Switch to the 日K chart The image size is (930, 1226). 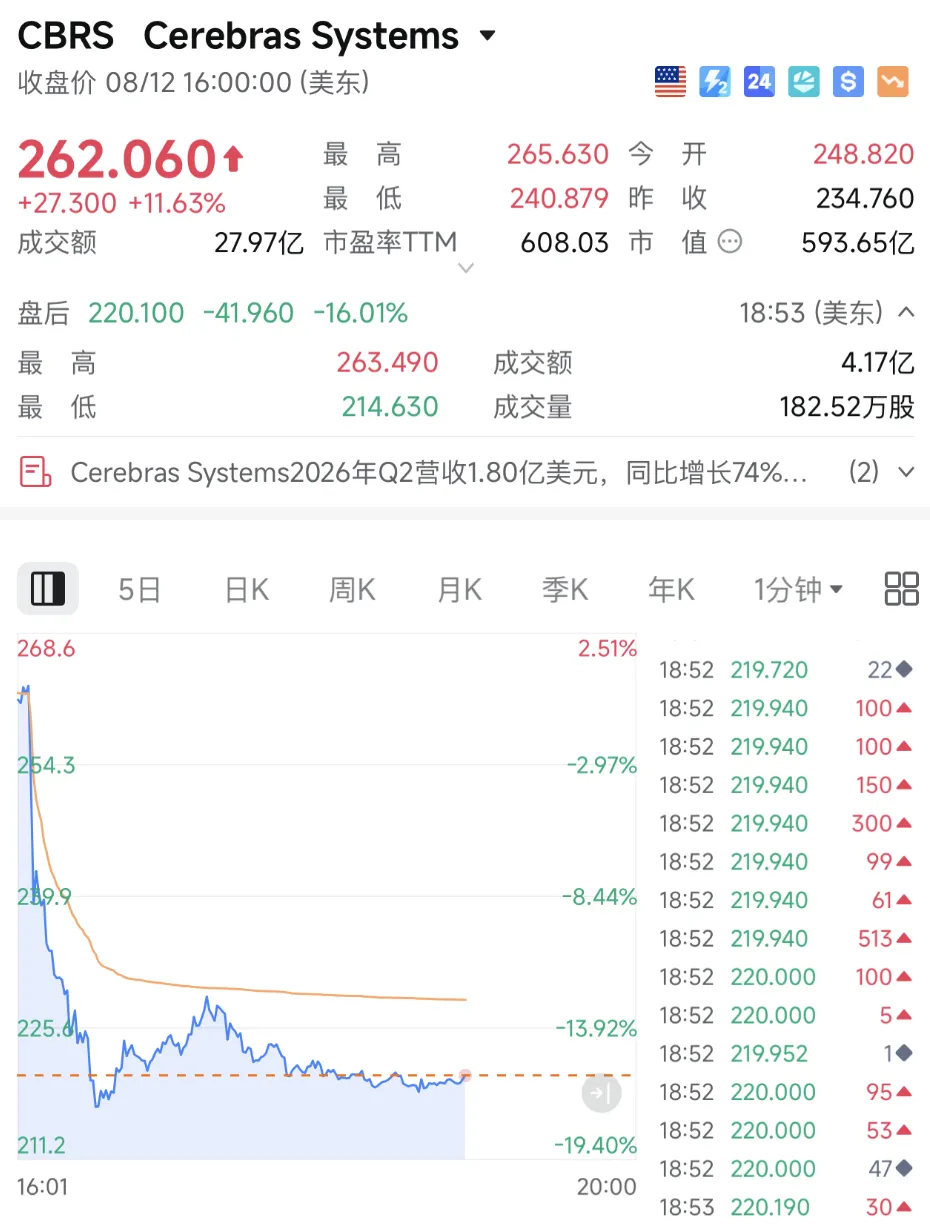pos(246,590)
